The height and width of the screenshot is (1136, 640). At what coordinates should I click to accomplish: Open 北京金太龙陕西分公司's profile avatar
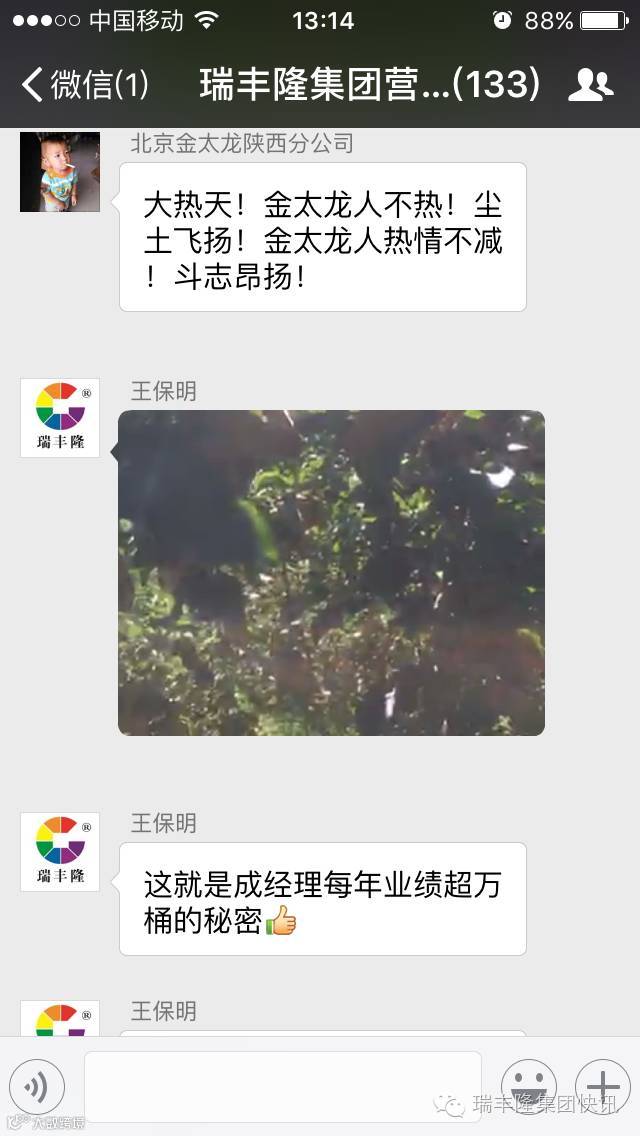coord(60,172)
